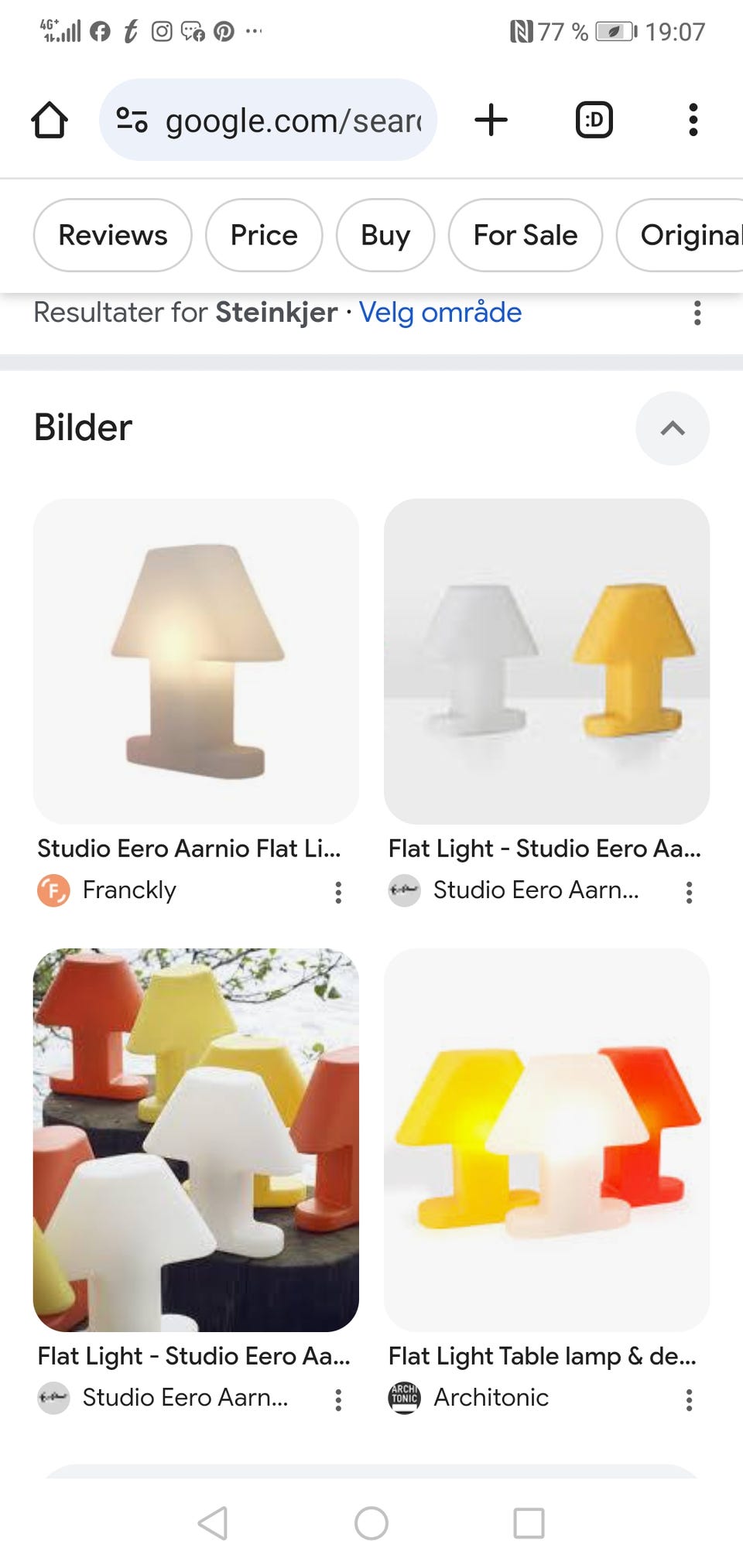743x1568 pixels.
Task: Click the Franckly source logo
Action: point(53,891)
